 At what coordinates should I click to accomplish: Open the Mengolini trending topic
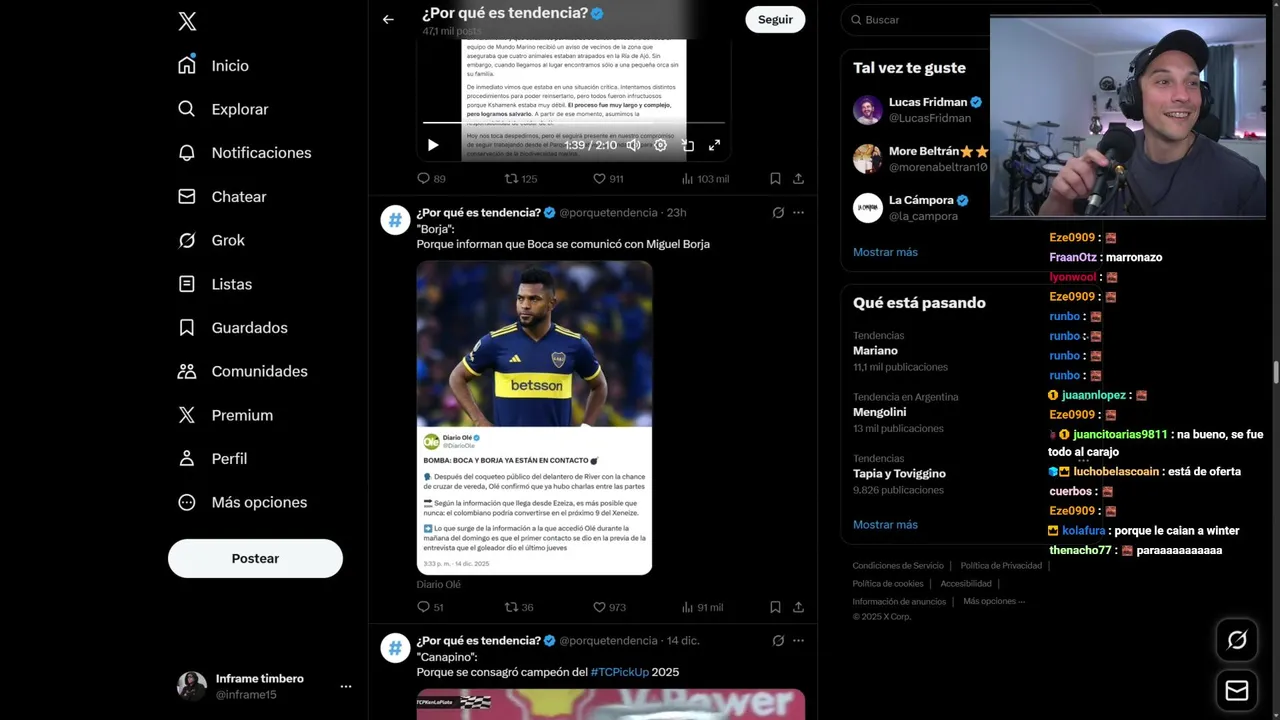tap(880, 412)
